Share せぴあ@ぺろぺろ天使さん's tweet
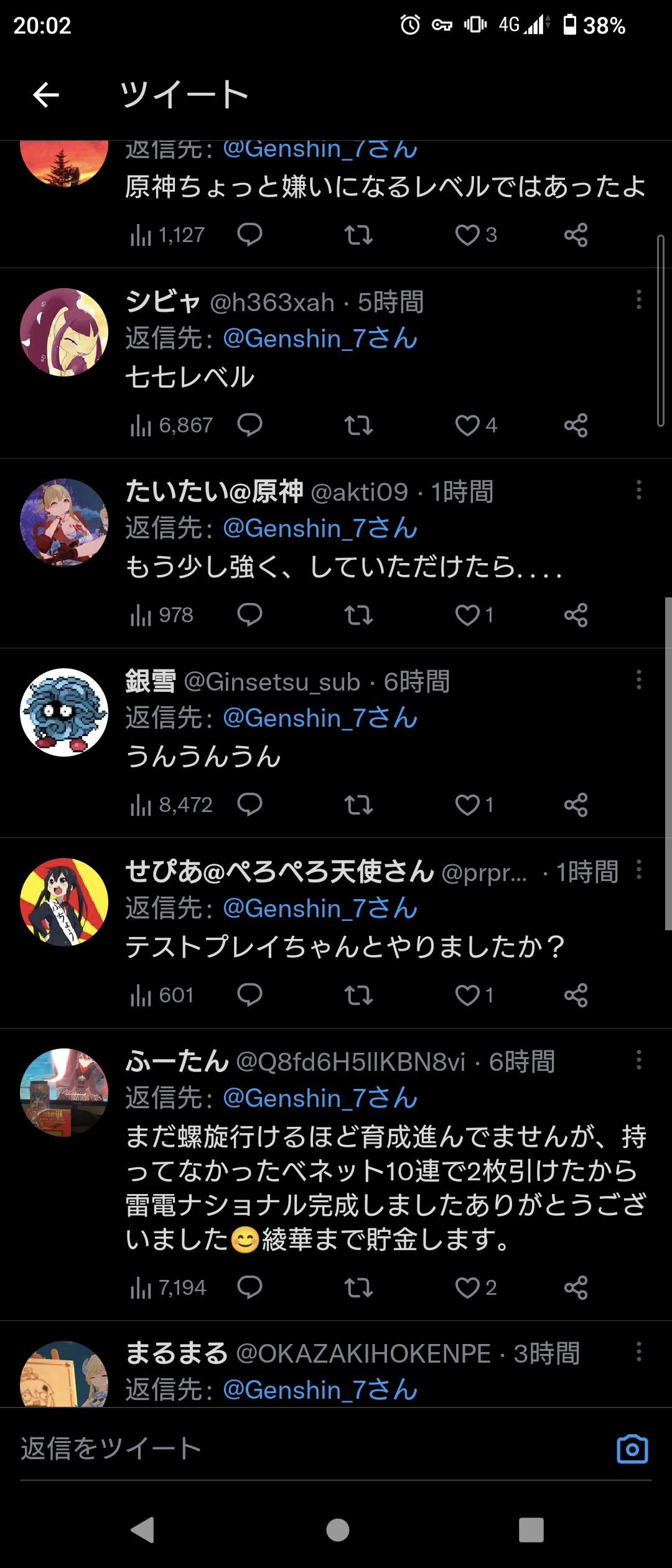Image resolution: width=672 pixels, height=1568 pixels. pos(576,996)
